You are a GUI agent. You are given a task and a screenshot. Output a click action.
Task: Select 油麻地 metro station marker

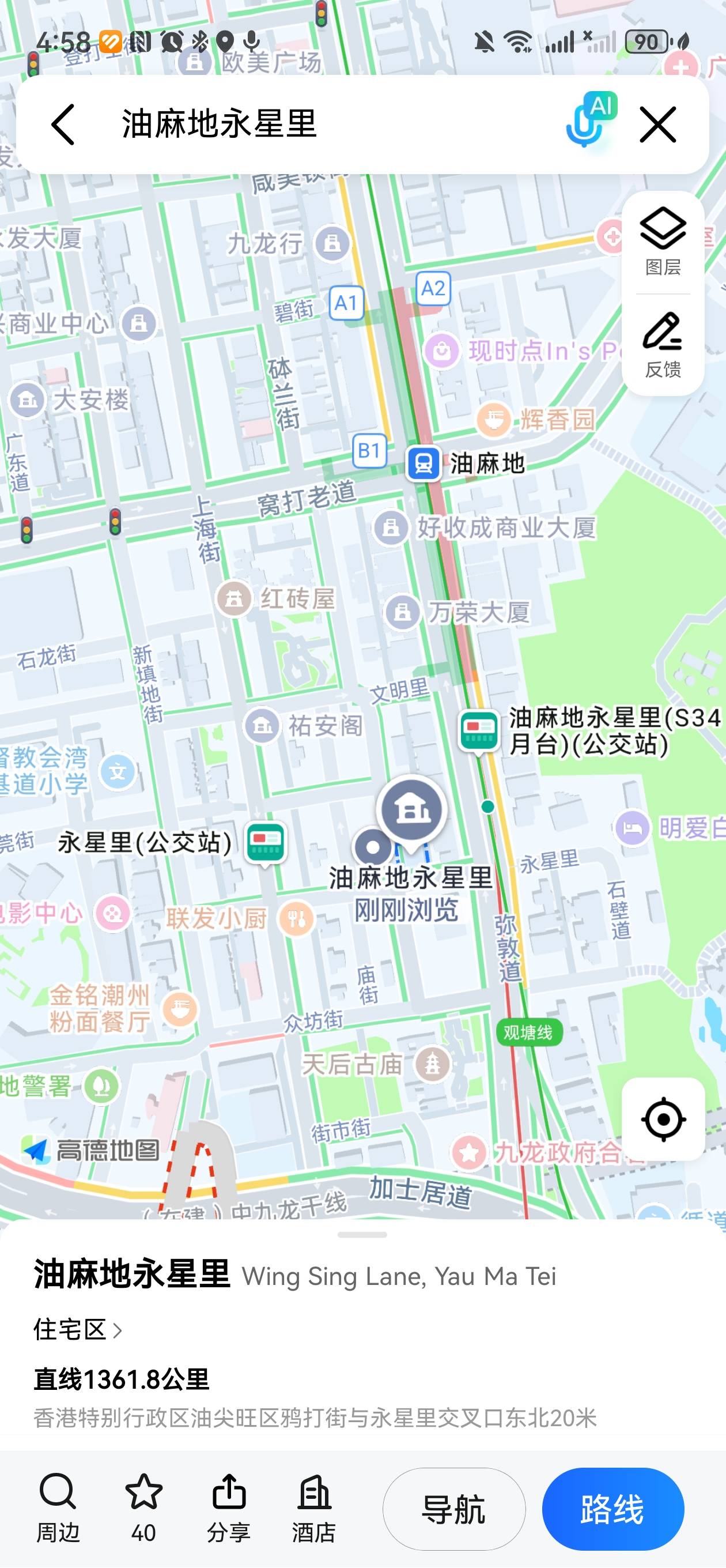(x=423, y=463)
